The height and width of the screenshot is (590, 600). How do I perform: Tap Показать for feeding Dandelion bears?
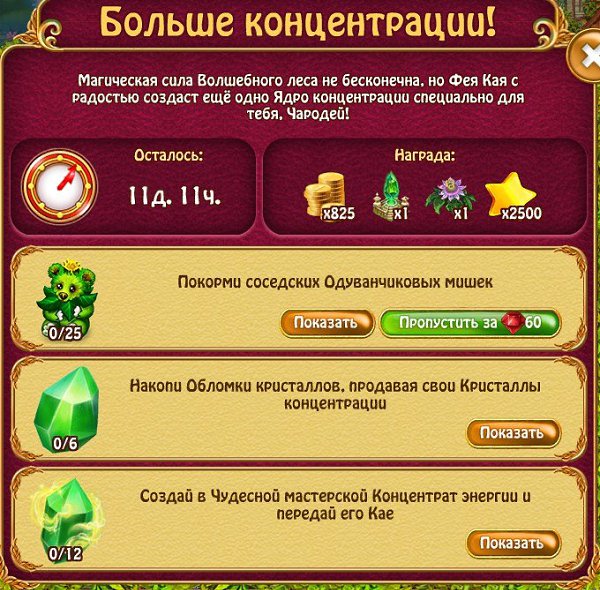[326, 324]
